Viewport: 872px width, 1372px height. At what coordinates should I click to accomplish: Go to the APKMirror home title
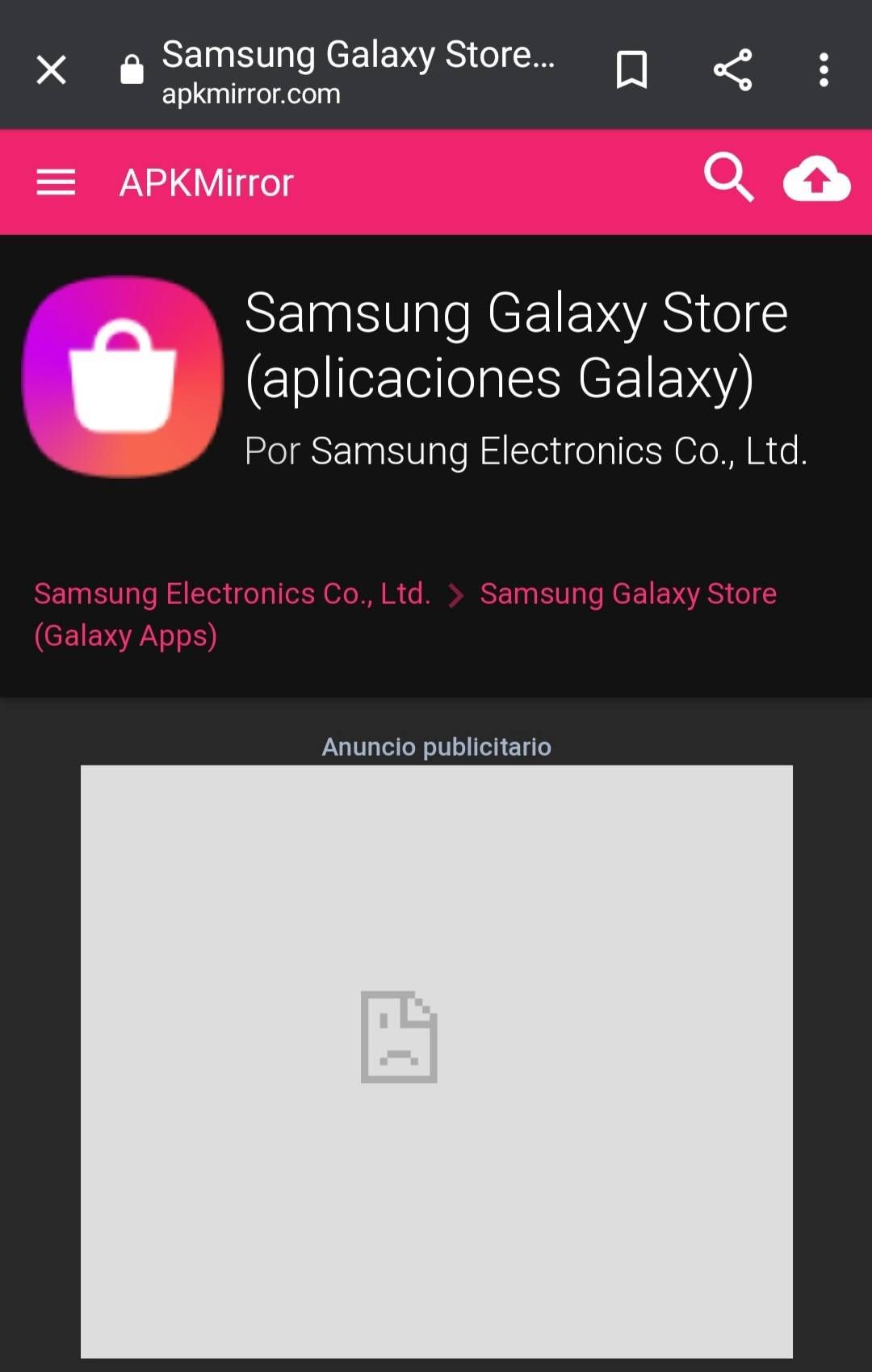[207, 183]
